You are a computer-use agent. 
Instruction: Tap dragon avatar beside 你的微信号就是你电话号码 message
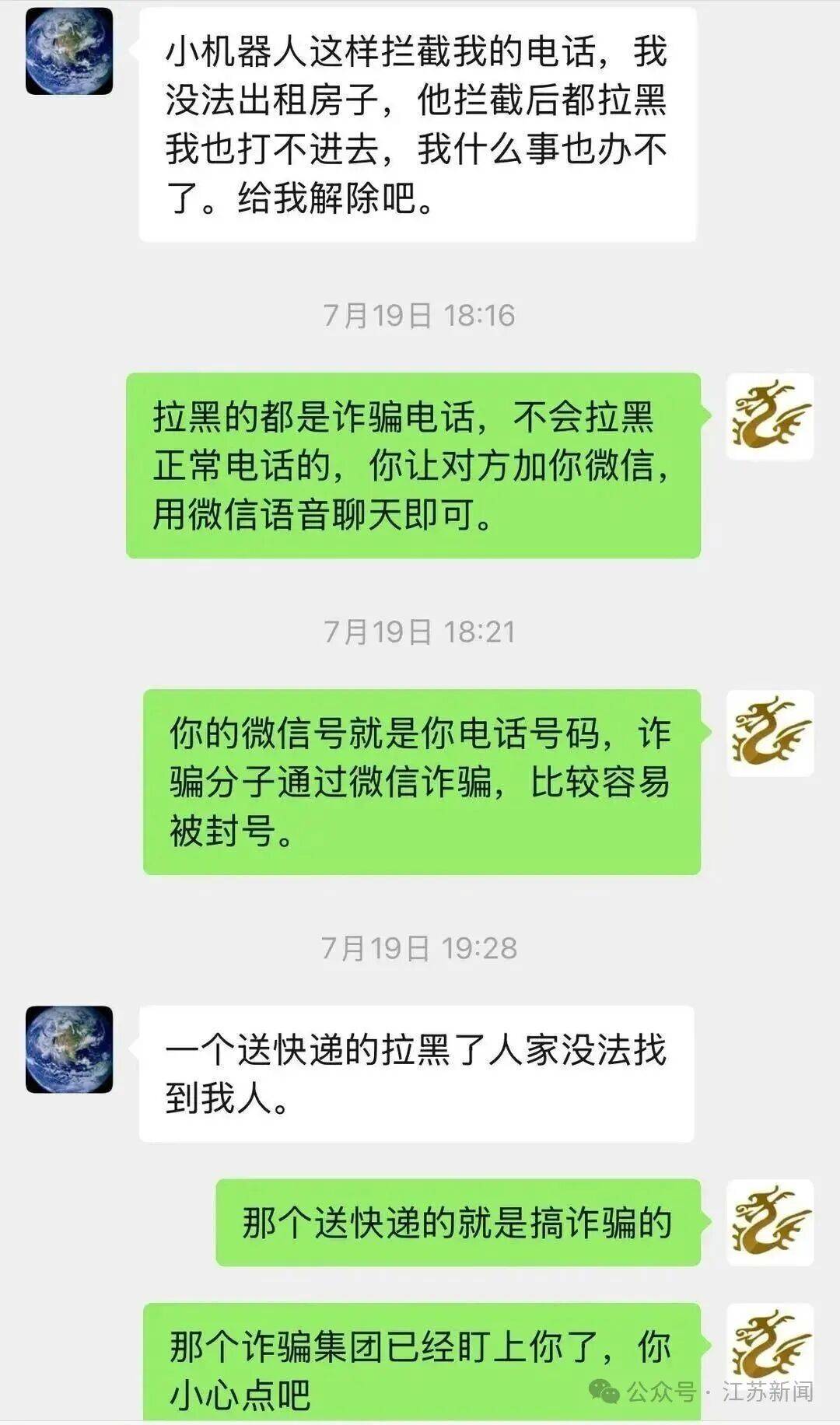pos(770,733)
